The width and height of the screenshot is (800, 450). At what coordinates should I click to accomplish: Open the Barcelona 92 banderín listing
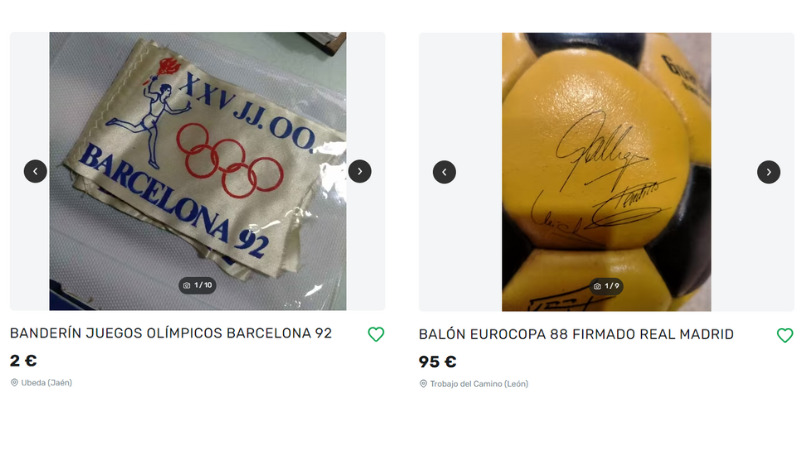(x=171, y=333)
